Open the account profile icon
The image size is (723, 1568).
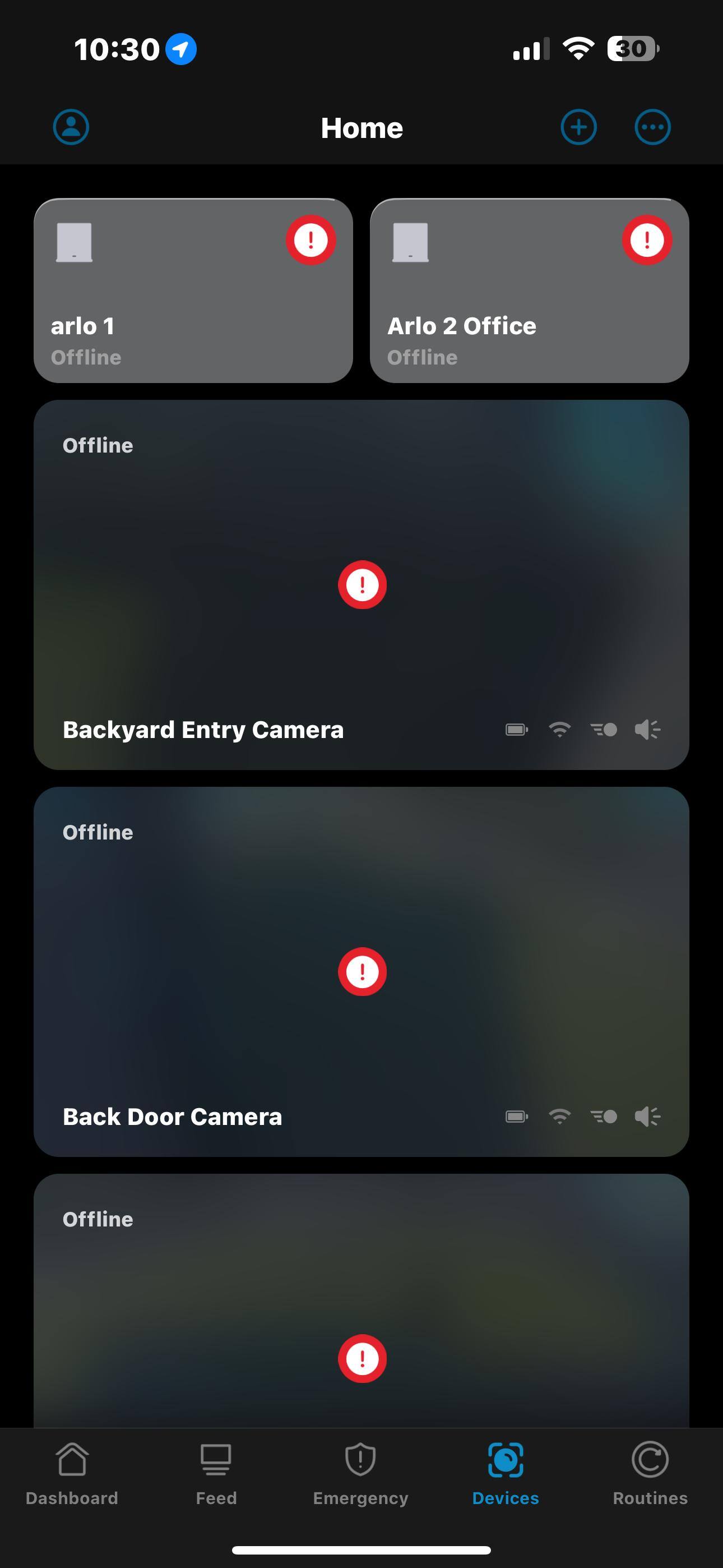click(x=71, y=127)
